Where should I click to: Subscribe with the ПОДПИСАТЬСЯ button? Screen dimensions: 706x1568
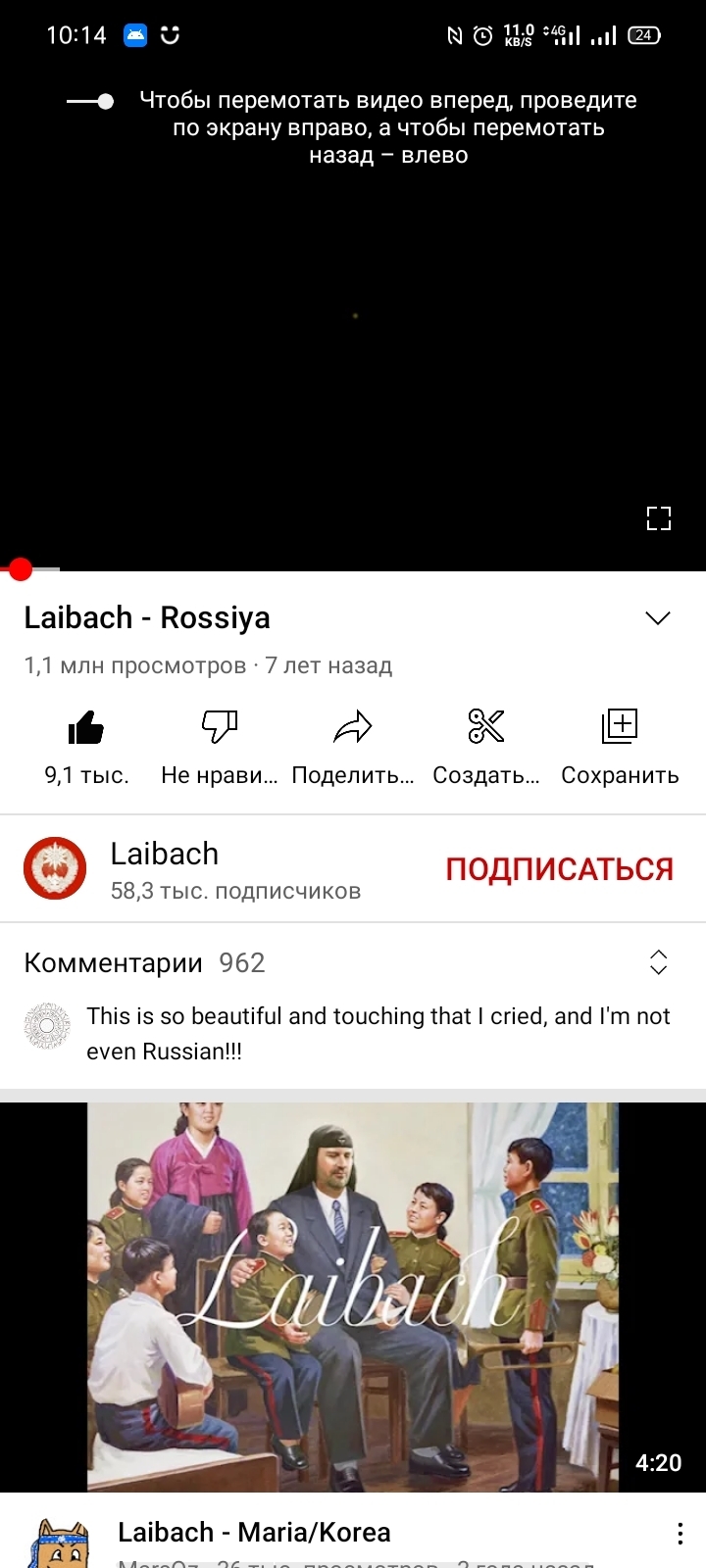tap(559, 869)
